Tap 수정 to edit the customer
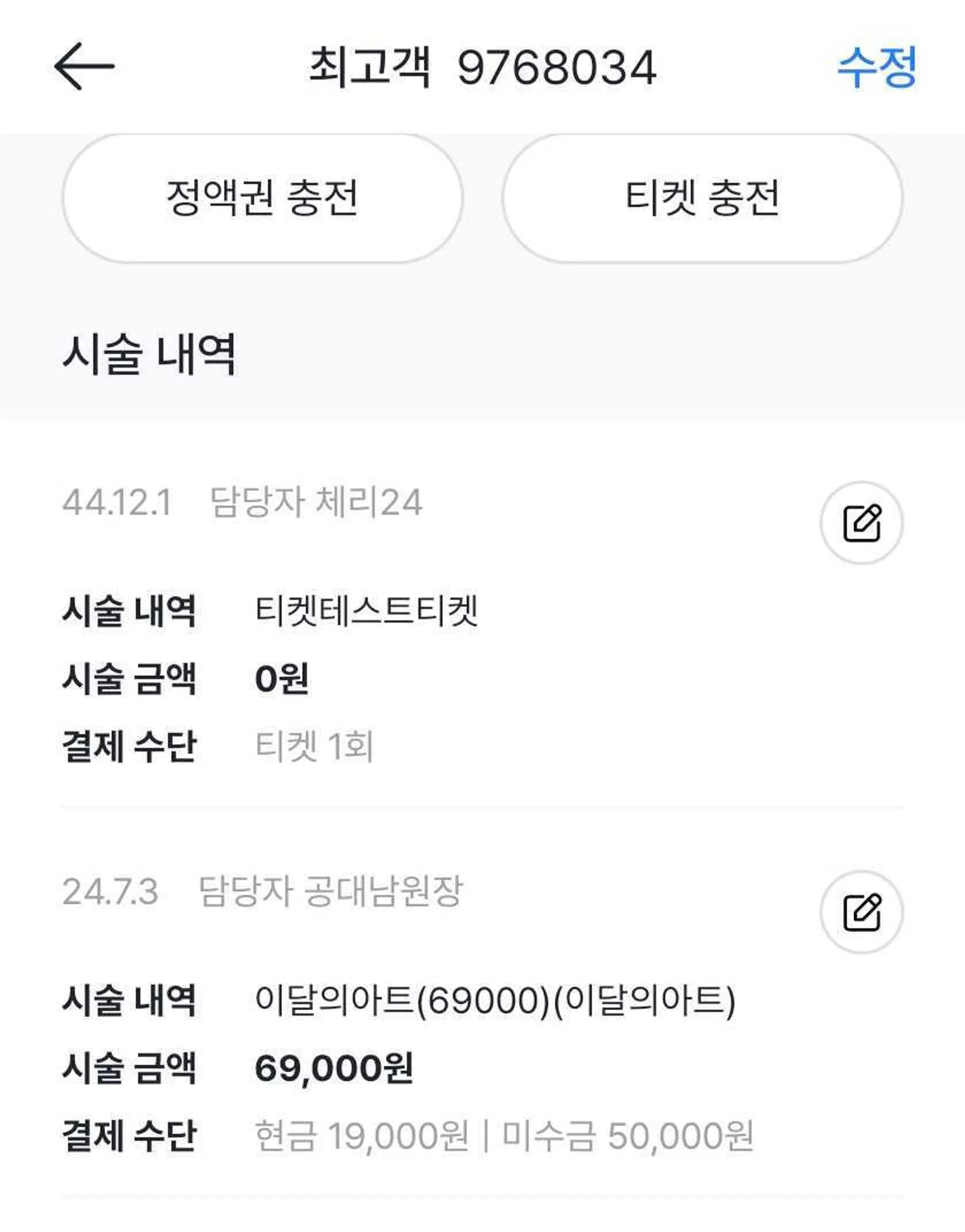 (x=876, y=67)
